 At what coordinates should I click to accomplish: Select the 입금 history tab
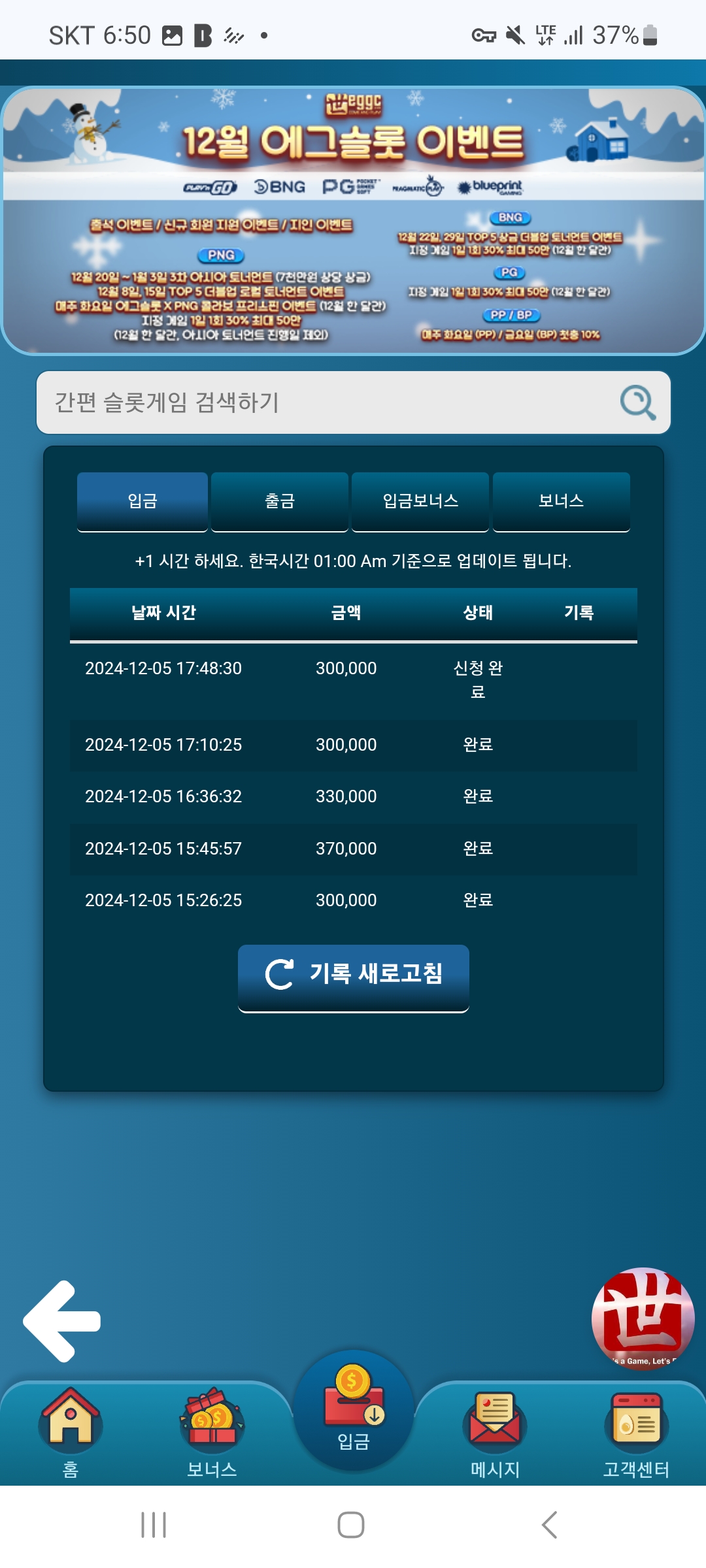(x=143, y=501)
